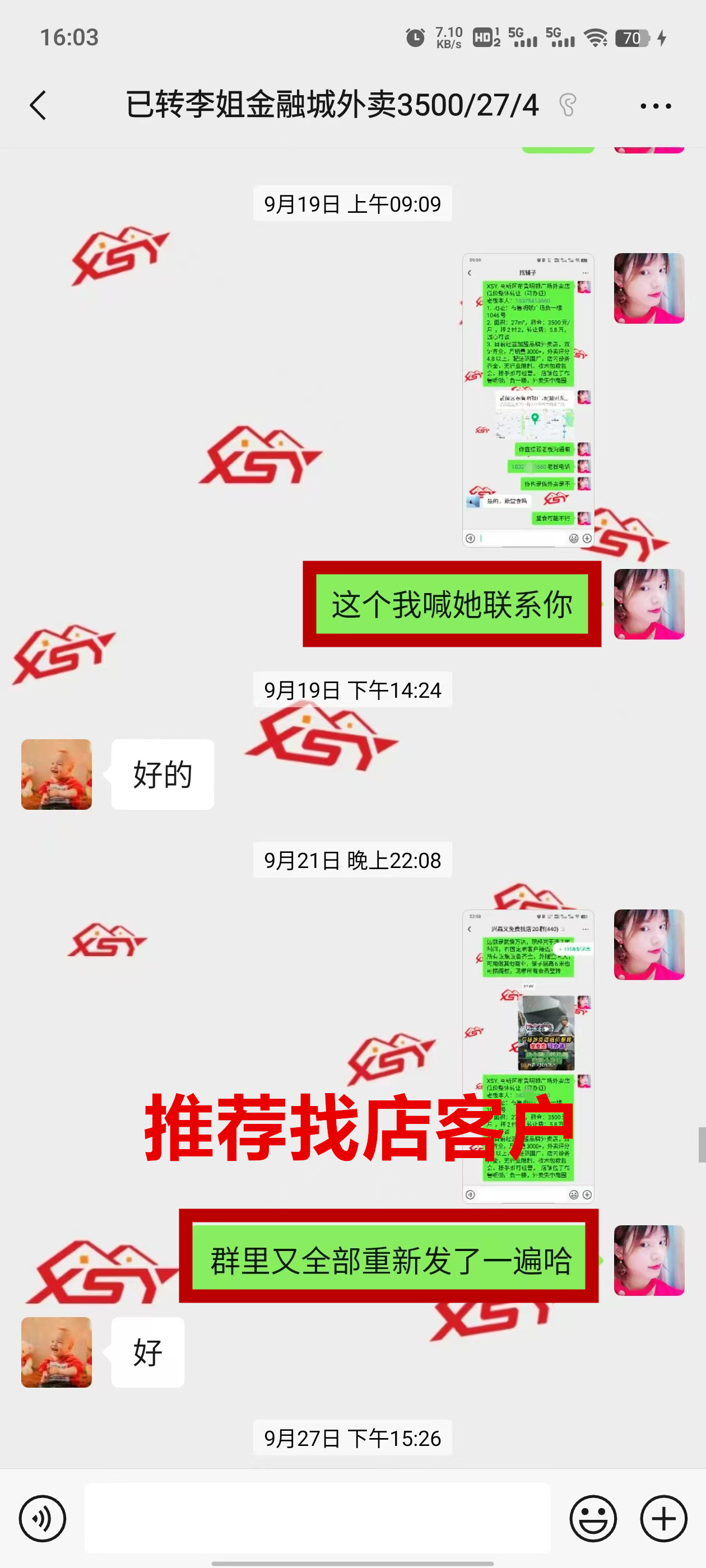Go back to the chat list
This screenshot has width=706, height=1568.
pos(38,105)
